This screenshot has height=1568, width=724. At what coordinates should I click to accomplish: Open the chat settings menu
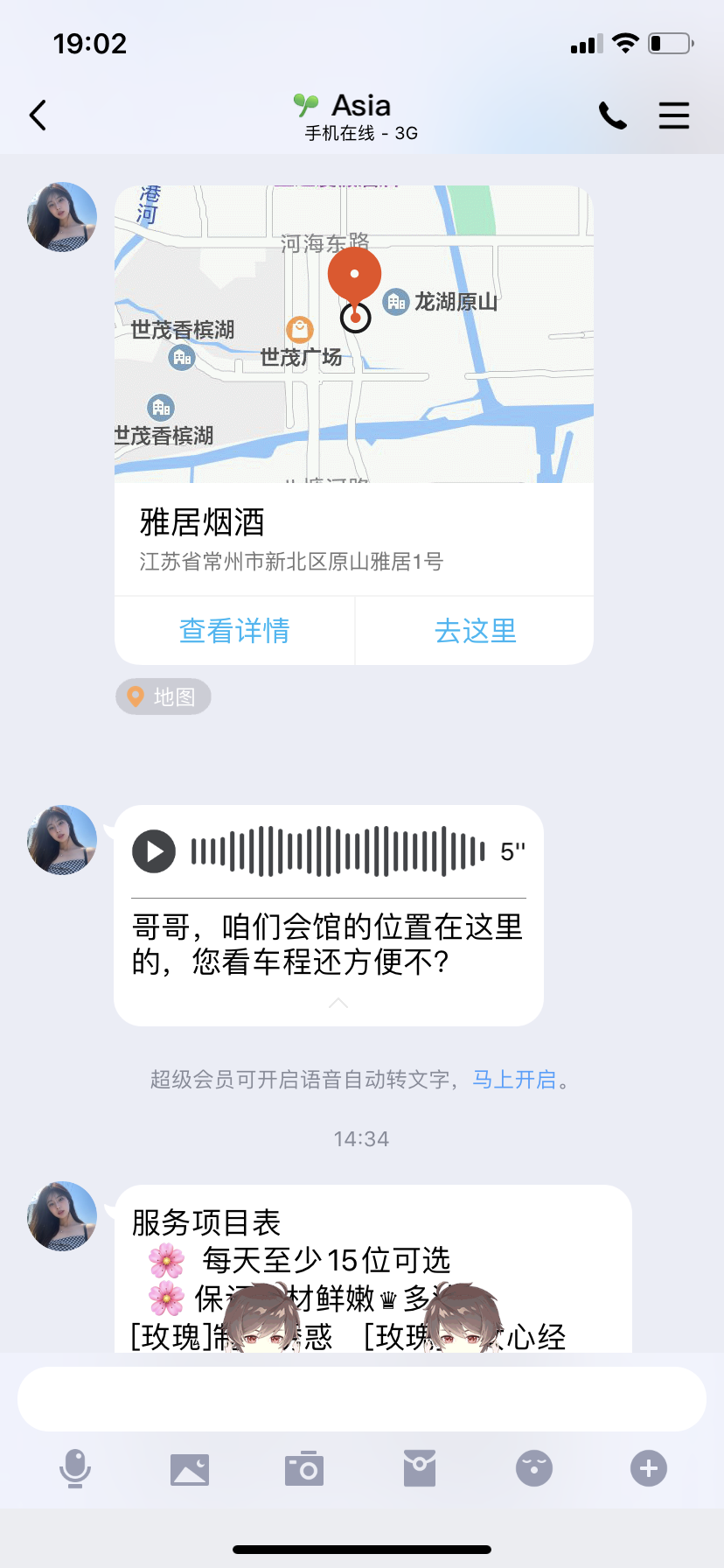673,115
